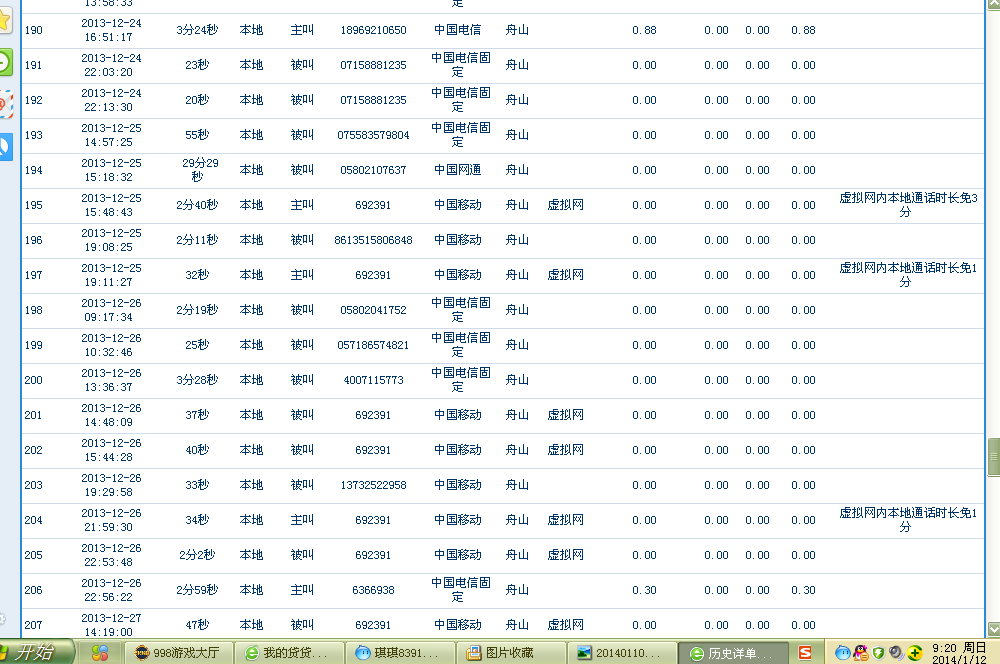
Task: Switch to the 图片收藏 folder window
Action: point(510,653)
